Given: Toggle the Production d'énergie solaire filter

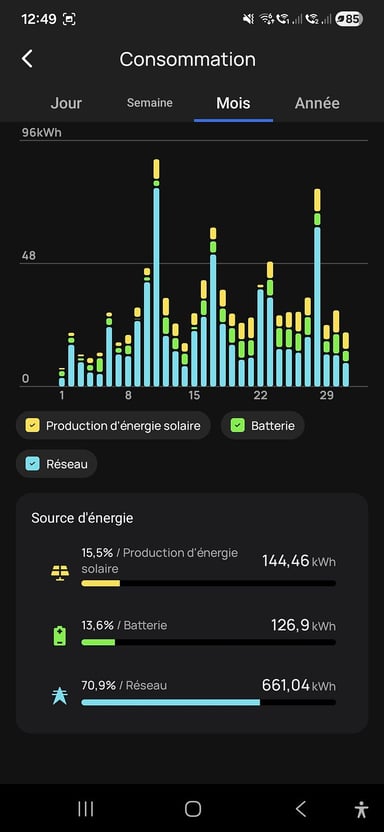Looking at the screenshot, I should pyautogui.click(x=114, y=426).
